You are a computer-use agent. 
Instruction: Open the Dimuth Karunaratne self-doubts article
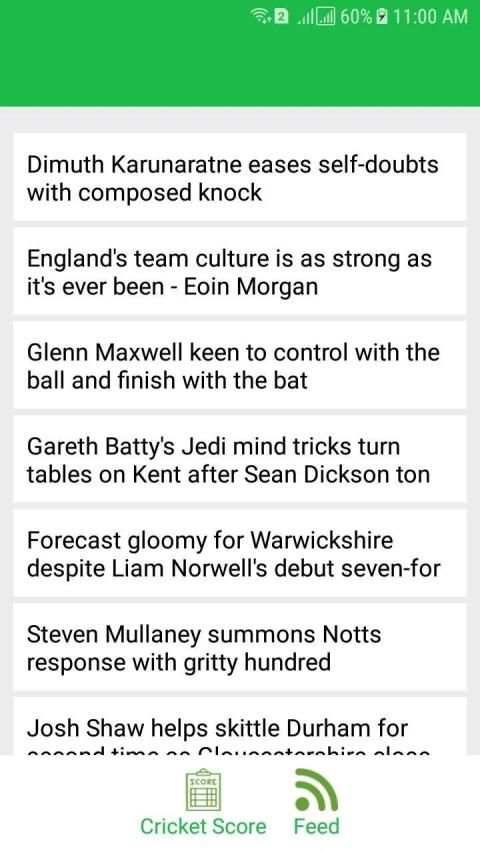coord(239,177)
